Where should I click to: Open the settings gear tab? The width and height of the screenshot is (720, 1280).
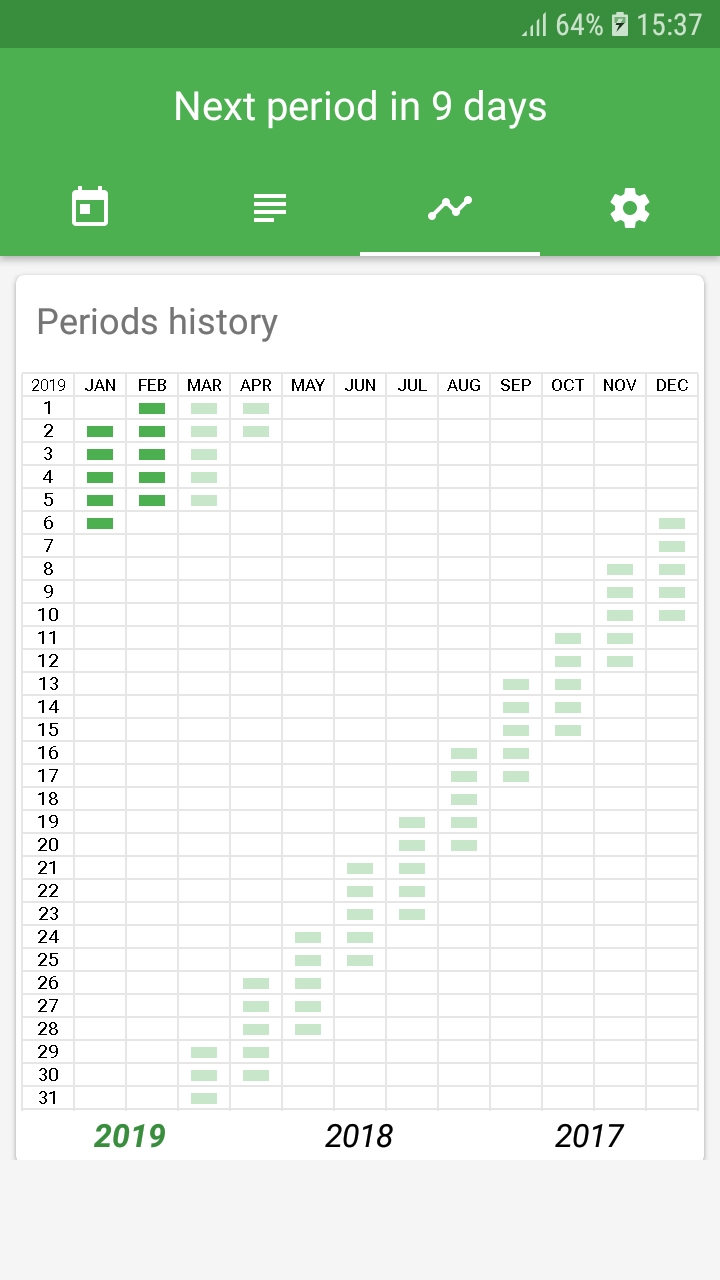point(630,208)
